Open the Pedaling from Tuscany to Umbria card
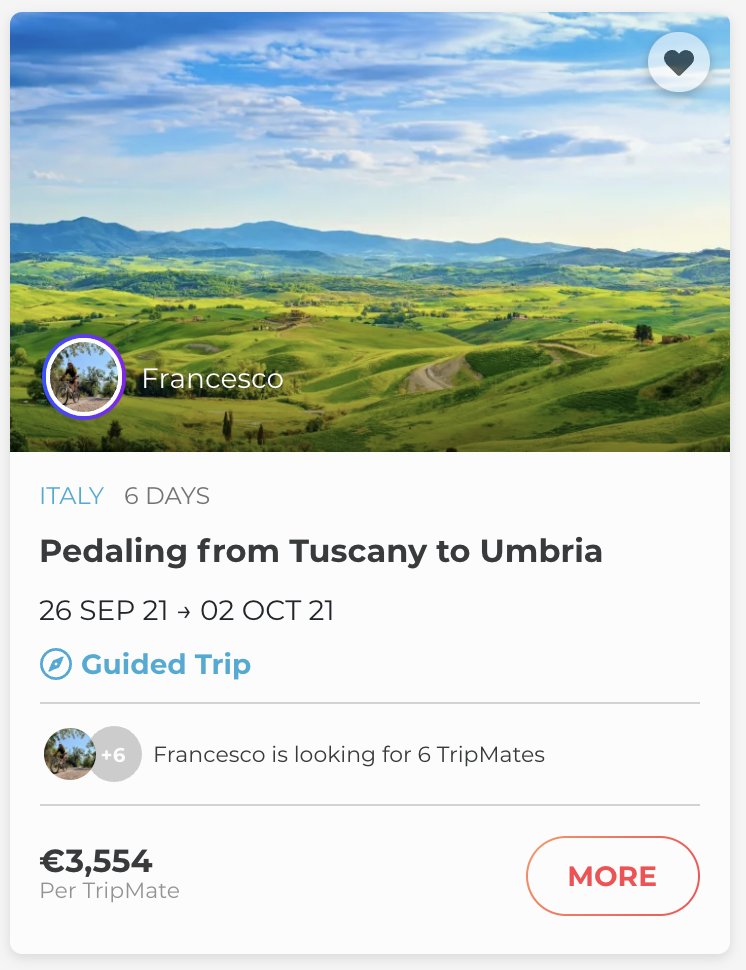Viewport: 746px width, 970px height. (320, 551)
